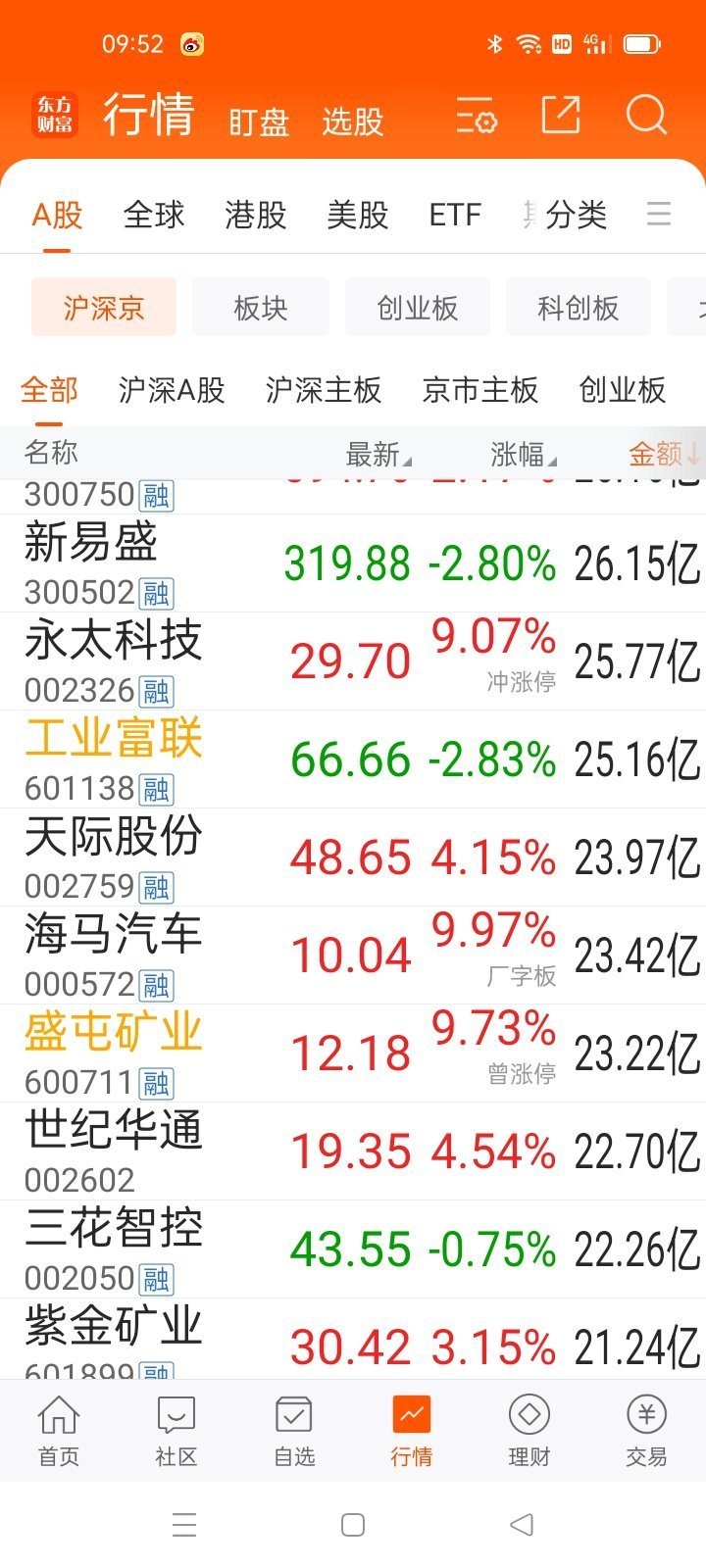Sort the list by 涨幅
Viewport: 706px width, 1568px height.
click(523, 454)
